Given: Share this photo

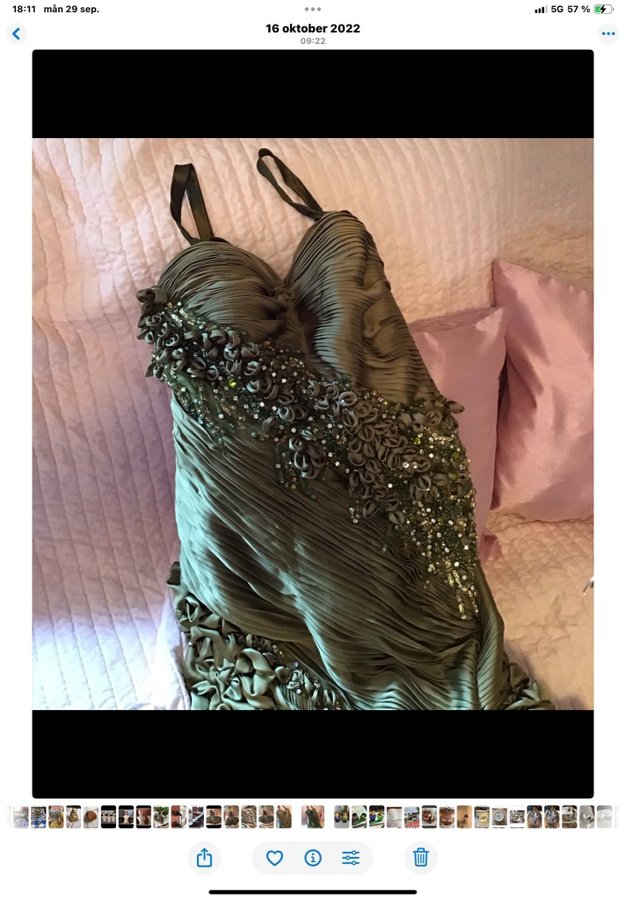Looking at the screenshot, I should coord(204,858).
